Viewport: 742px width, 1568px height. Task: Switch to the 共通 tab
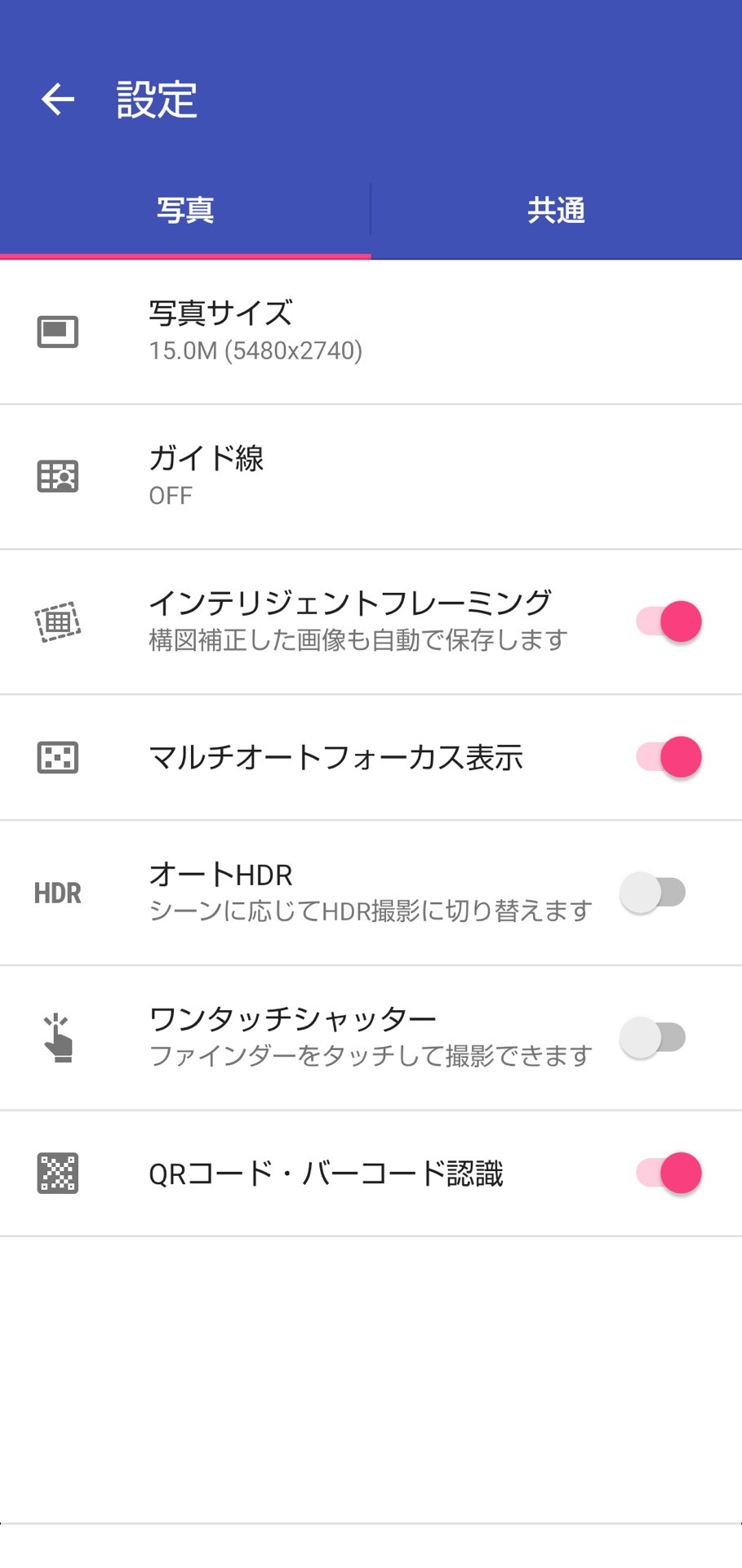[x=556, y=211]
